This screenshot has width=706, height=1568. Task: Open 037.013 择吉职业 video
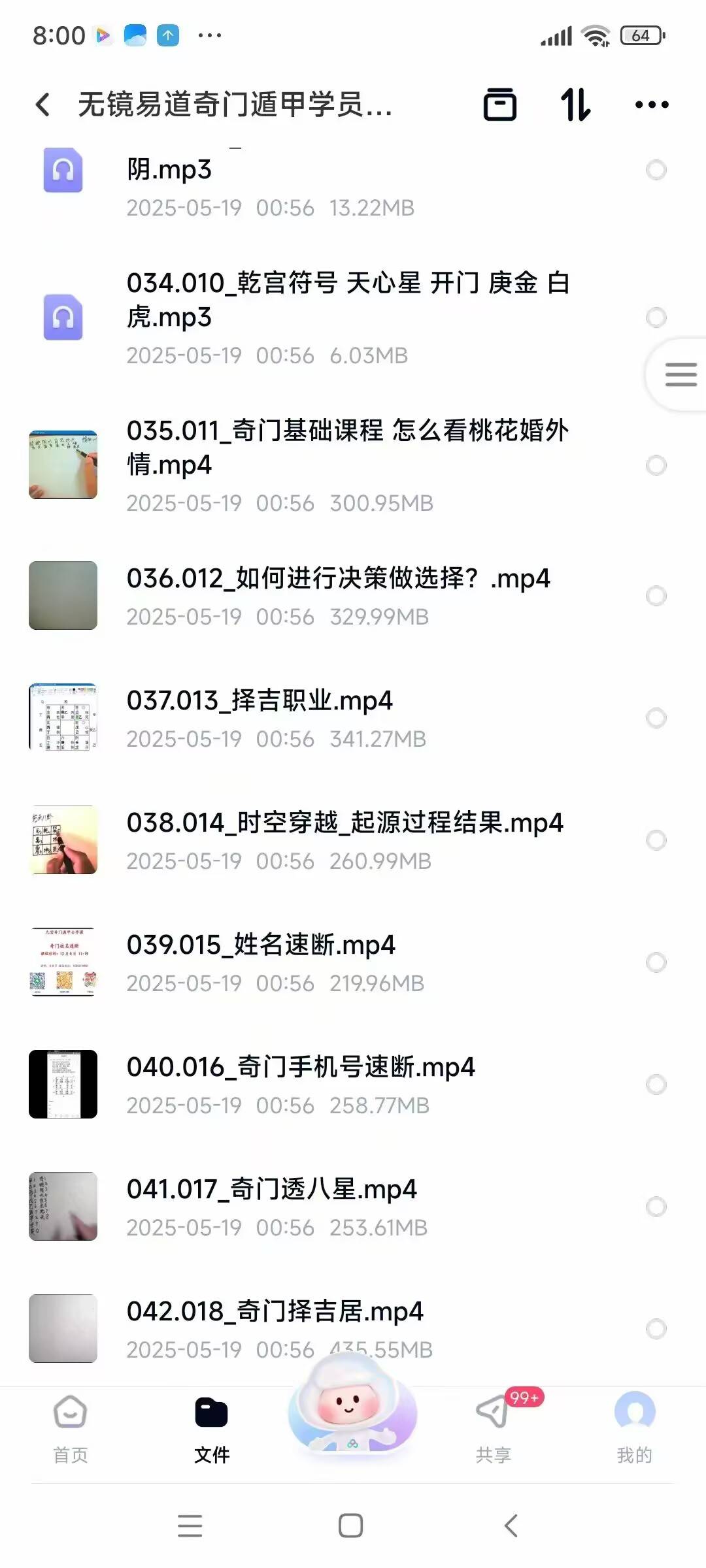click(260, 701)
